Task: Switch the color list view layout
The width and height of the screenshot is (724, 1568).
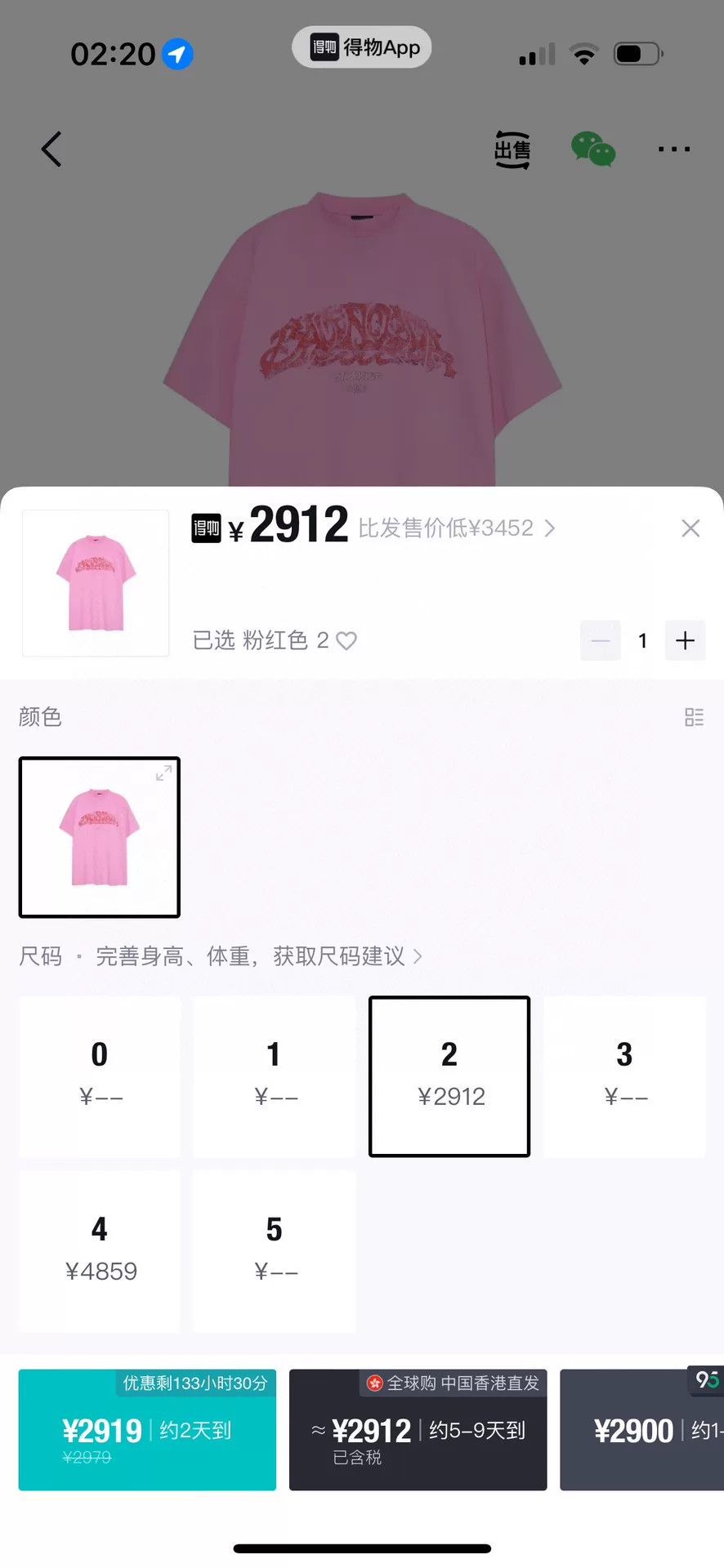Action: coord(694,717)
